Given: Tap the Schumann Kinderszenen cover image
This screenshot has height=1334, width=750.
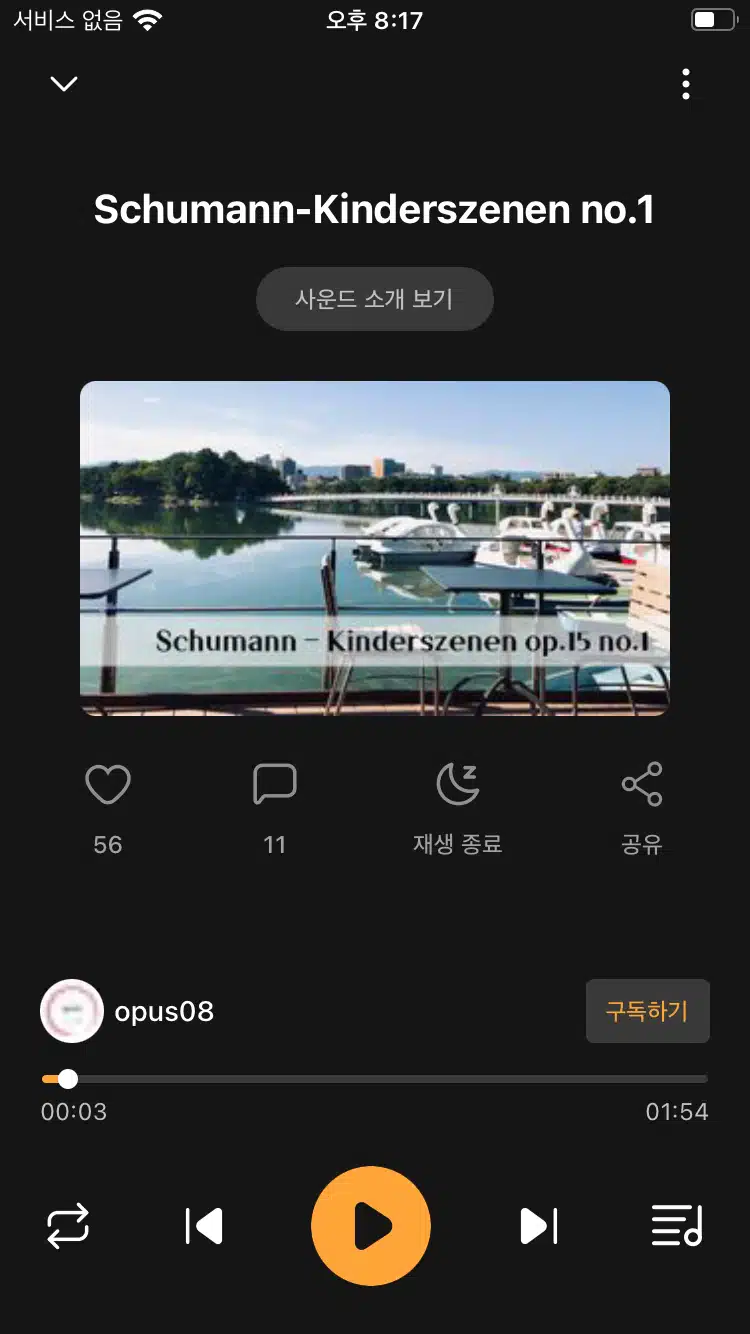Looking at the screenshot, I should pyautogui.click(x=375, y=548).
